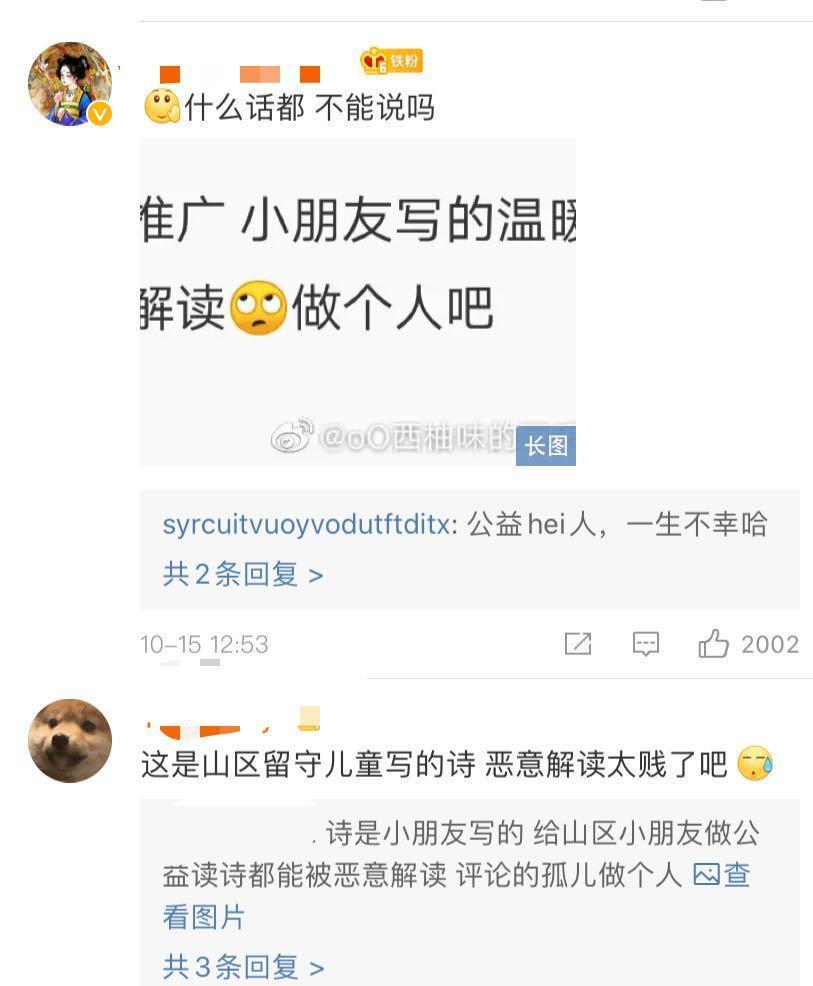Open the dog avatar commenter's profile

point(69,740)
